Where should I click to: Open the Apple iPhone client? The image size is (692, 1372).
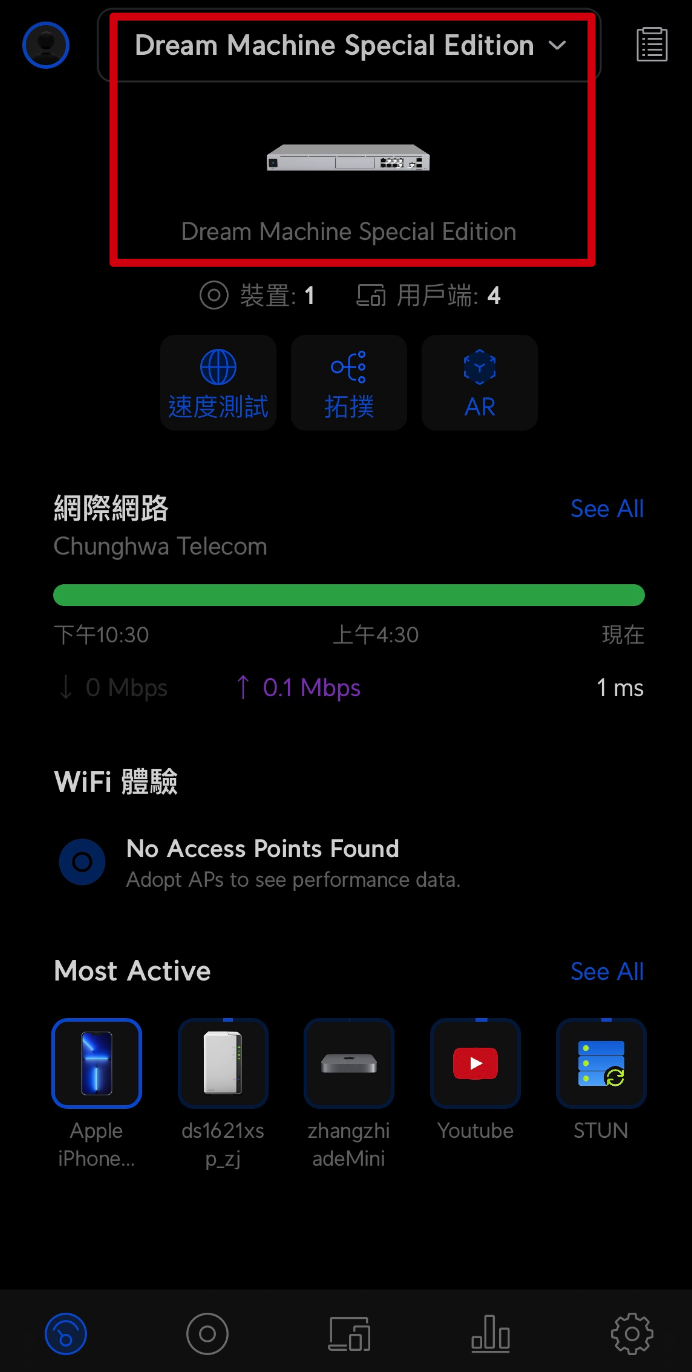pos(96,1064)
